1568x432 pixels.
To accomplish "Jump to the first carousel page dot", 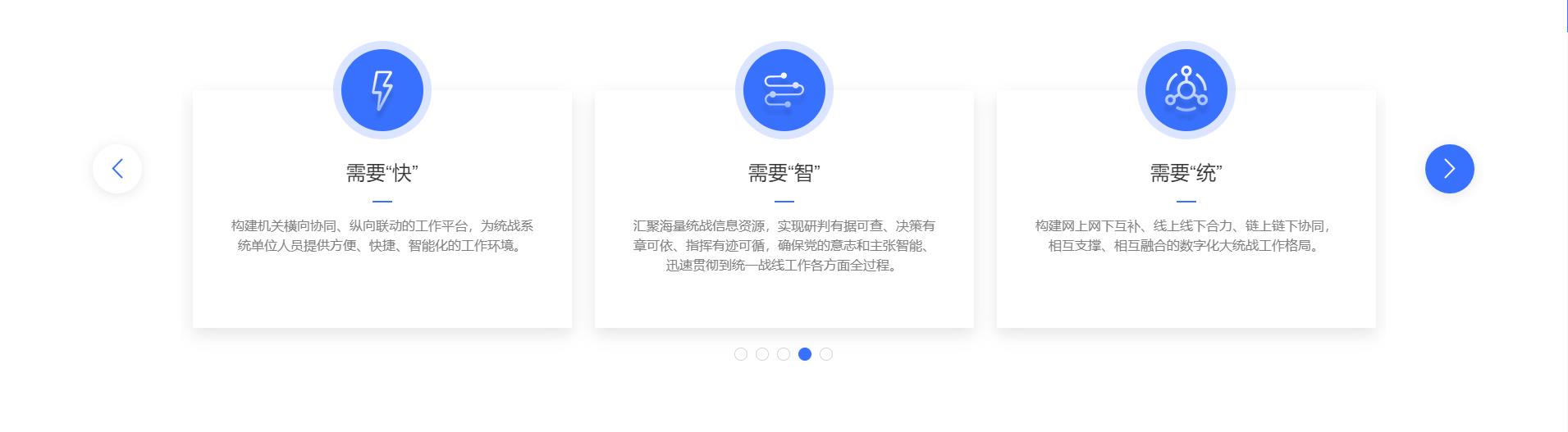I will click(741, 354).
